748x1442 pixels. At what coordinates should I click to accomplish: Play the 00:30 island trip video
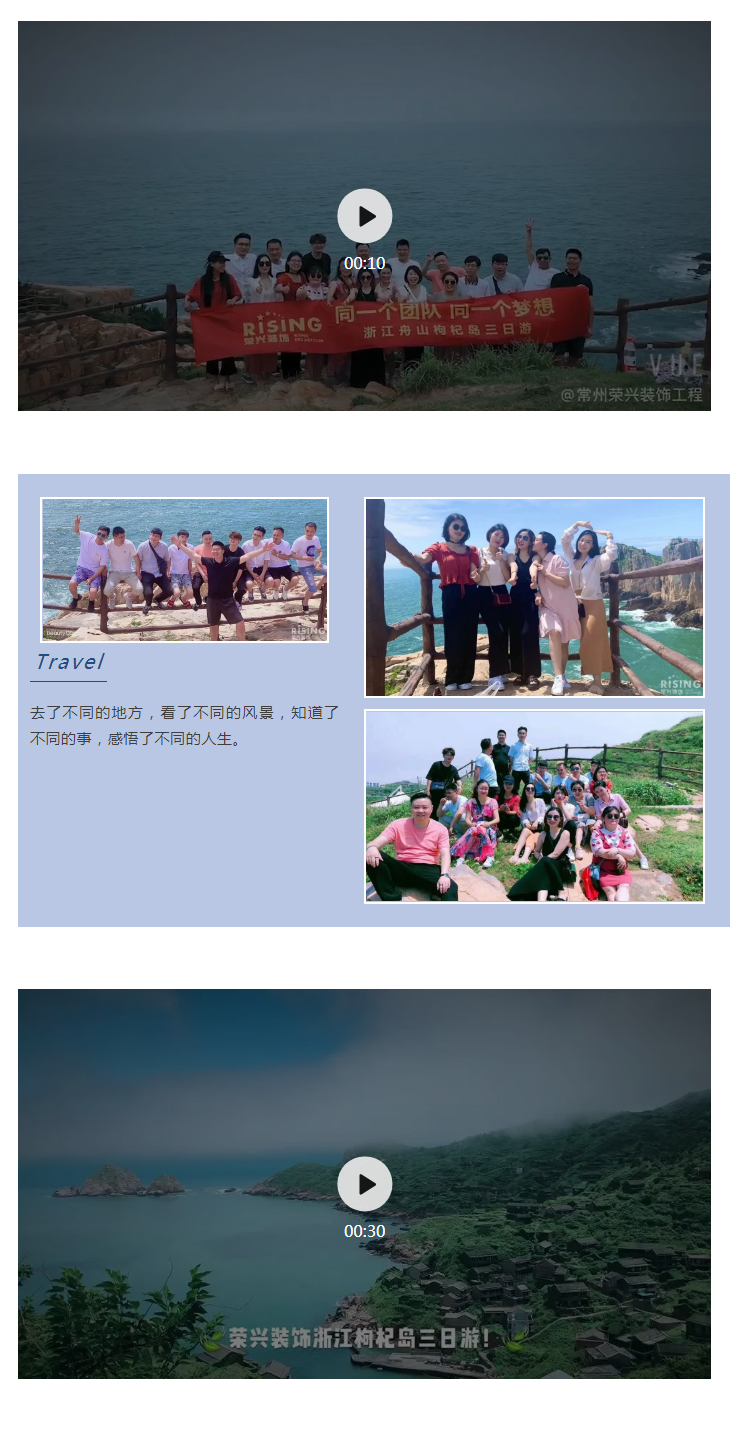(364, 1184)
